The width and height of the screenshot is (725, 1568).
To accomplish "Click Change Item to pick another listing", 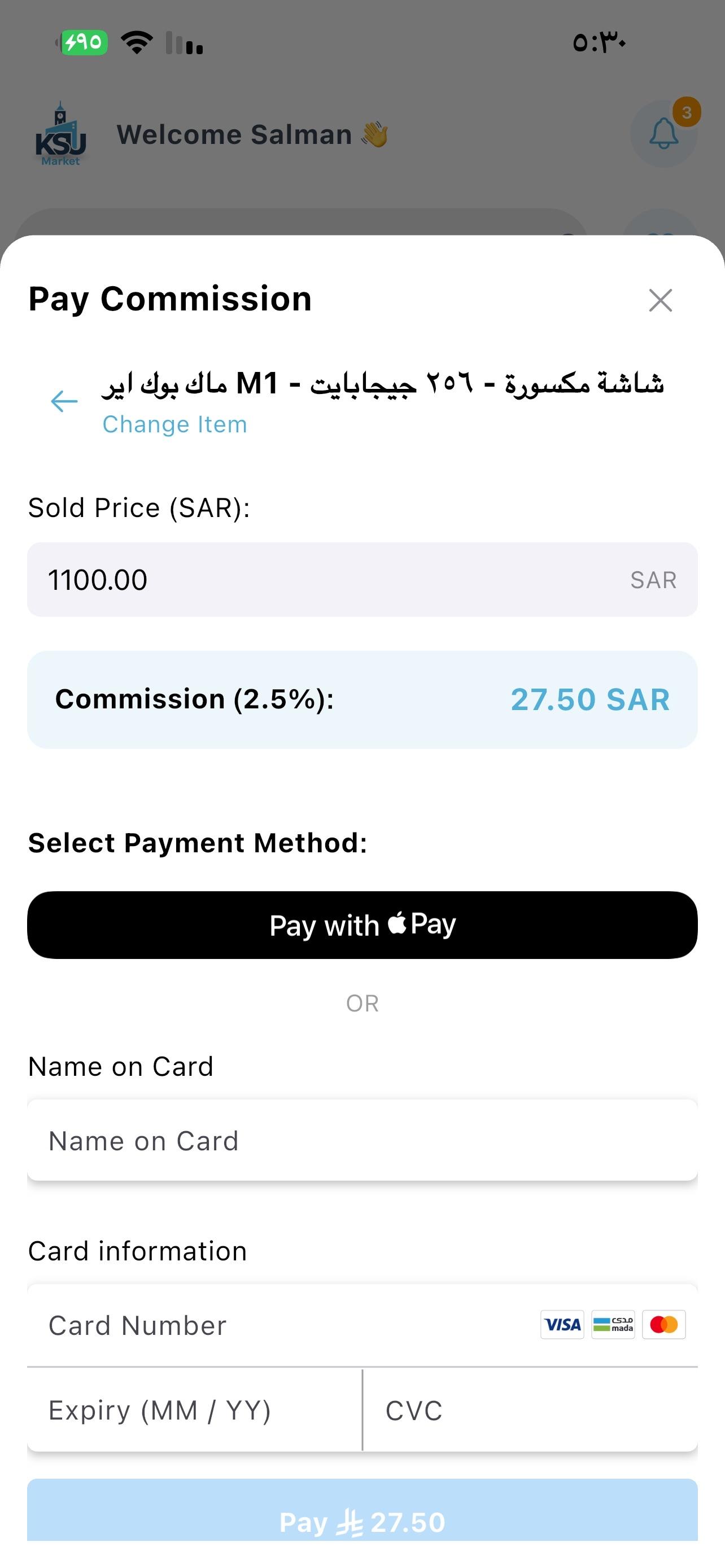I will coord(174,424).
